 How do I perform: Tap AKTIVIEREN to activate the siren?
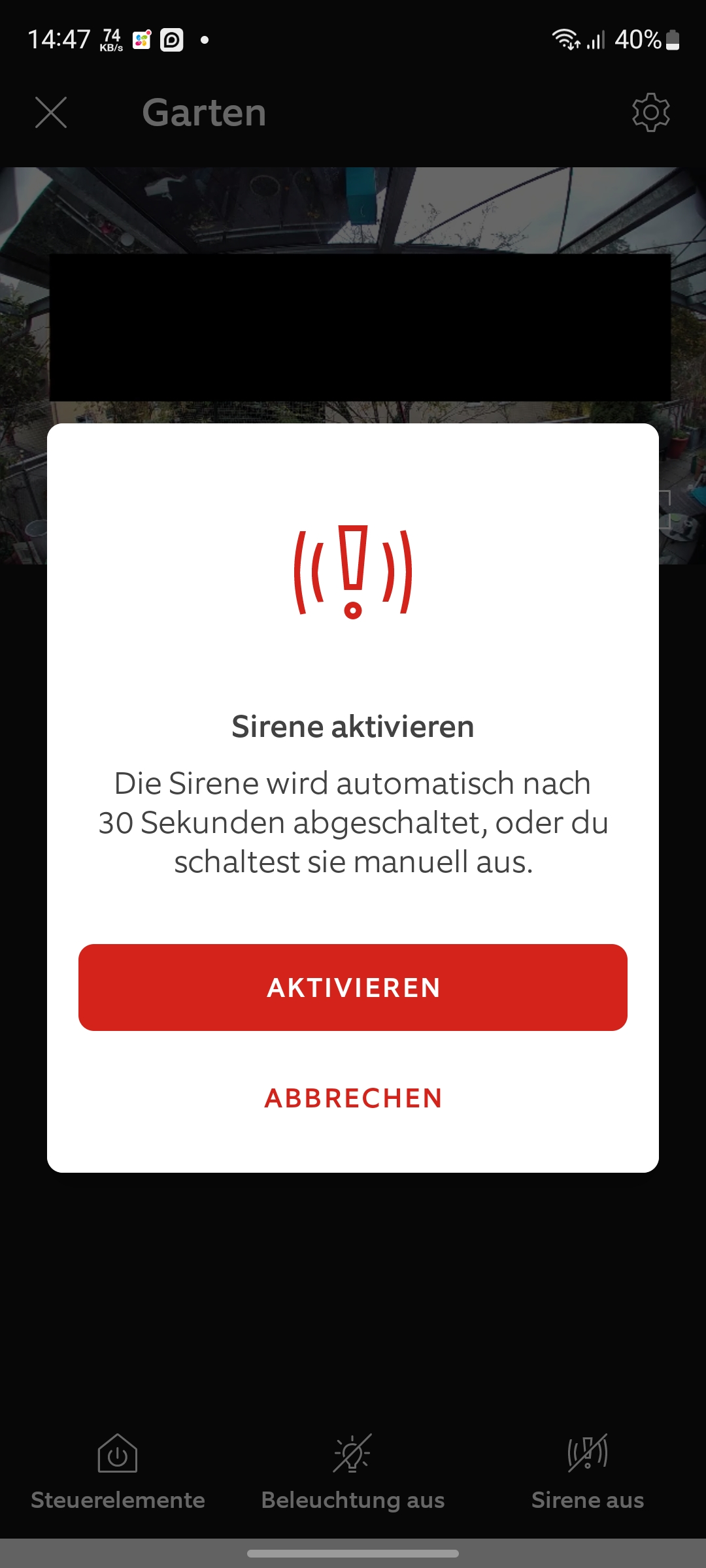(353, 987)
